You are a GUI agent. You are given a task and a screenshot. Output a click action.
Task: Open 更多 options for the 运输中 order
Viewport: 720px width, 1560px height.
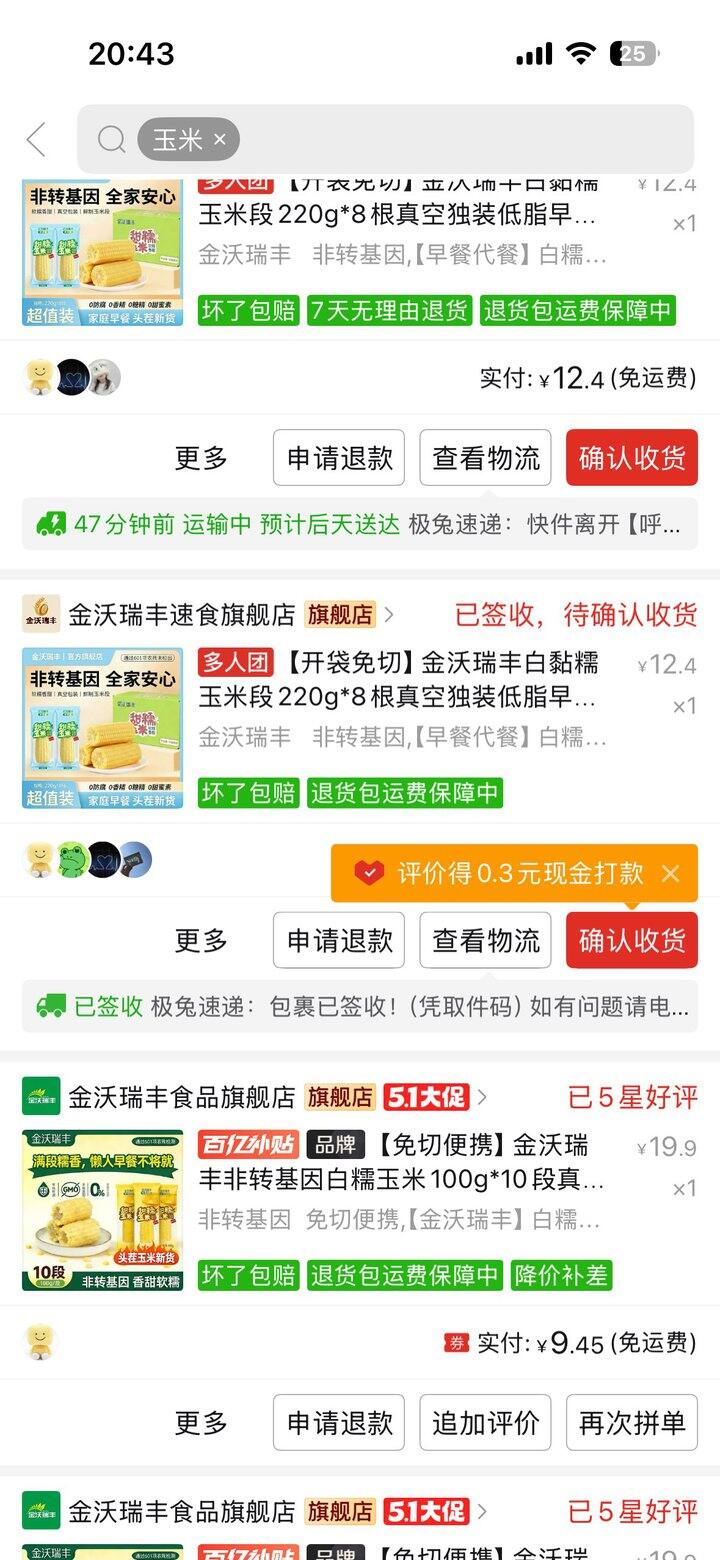coord(201,458)
